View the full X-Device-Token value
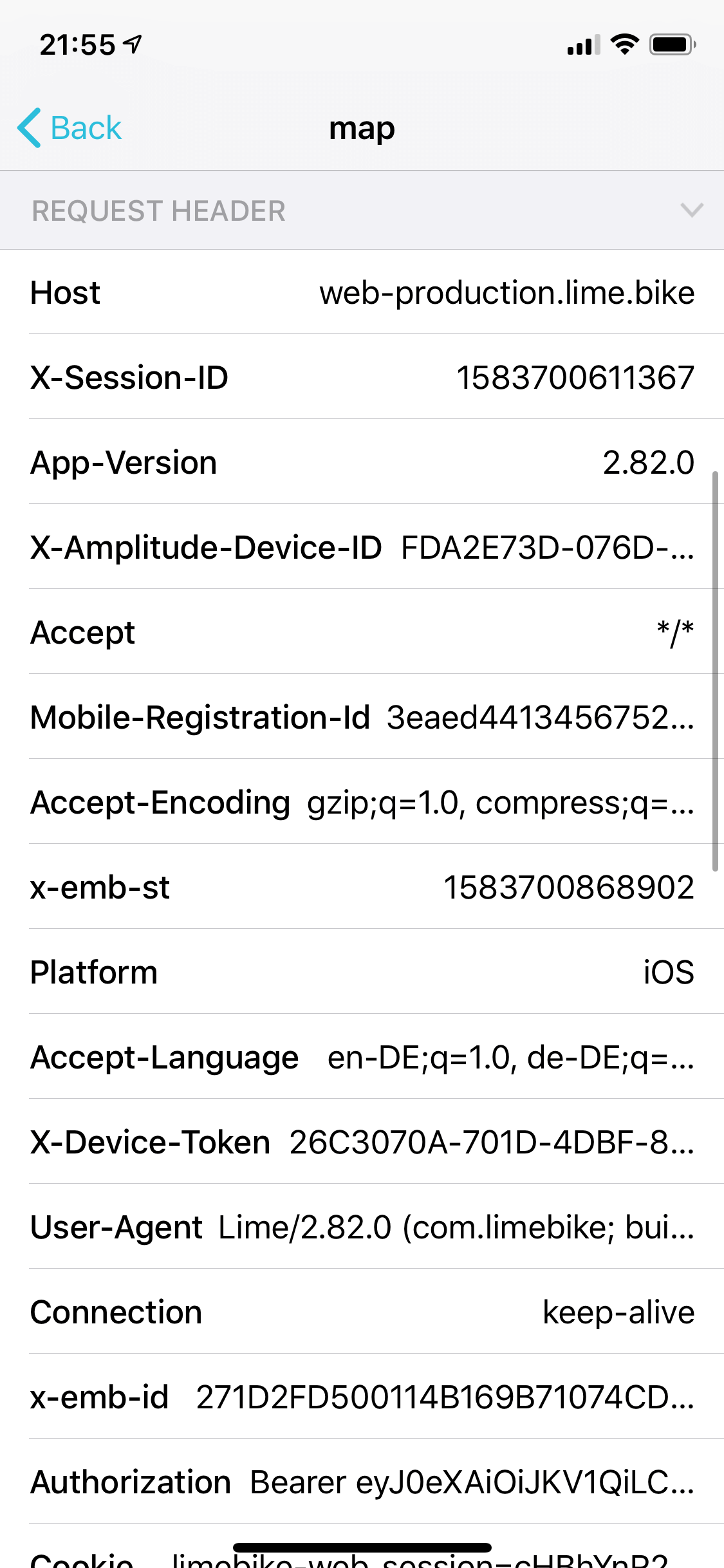This screenshot has width=724, height=1568. [362, 1142]
